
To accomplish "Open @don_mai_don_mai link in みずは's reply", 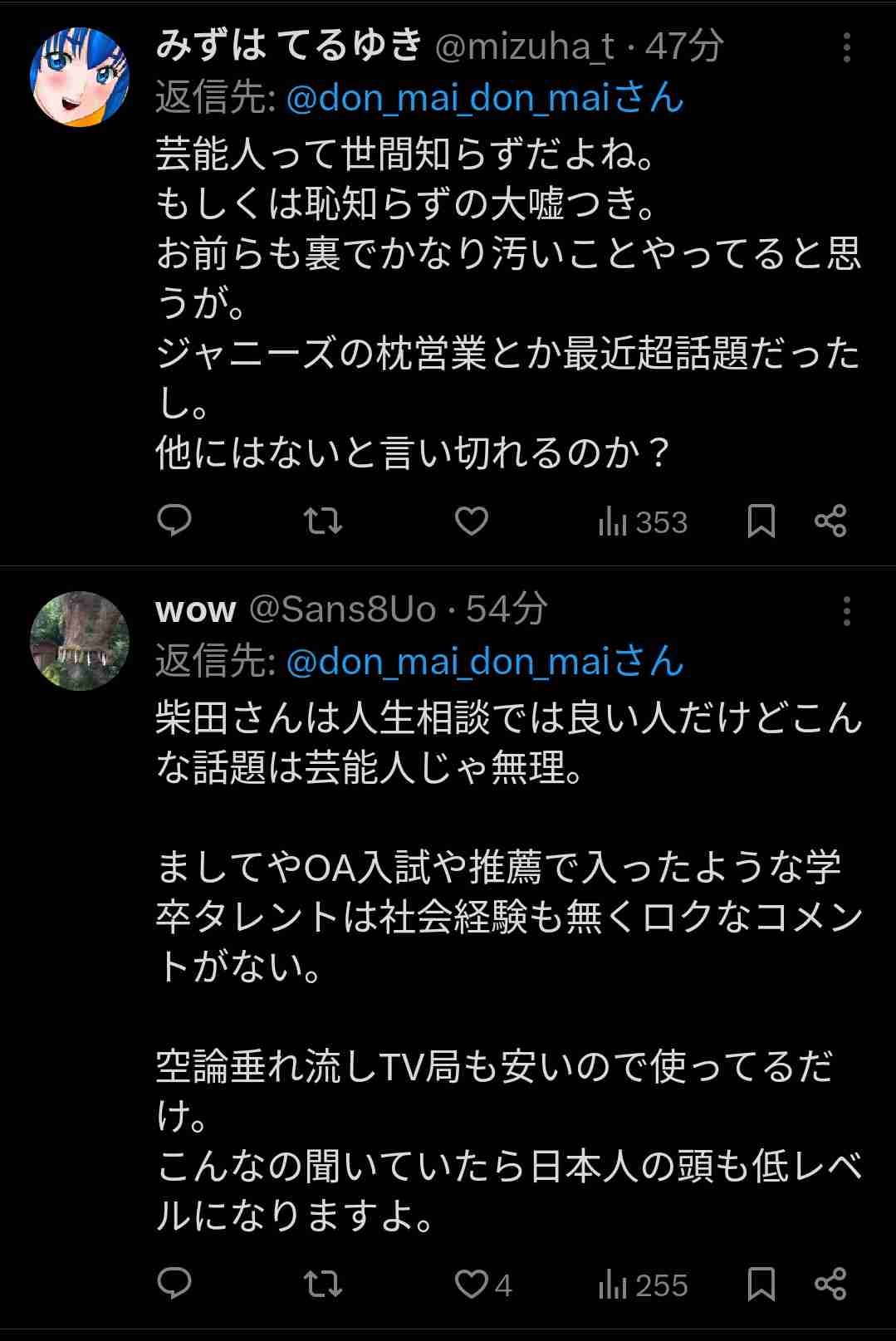I will pos(448,99).
